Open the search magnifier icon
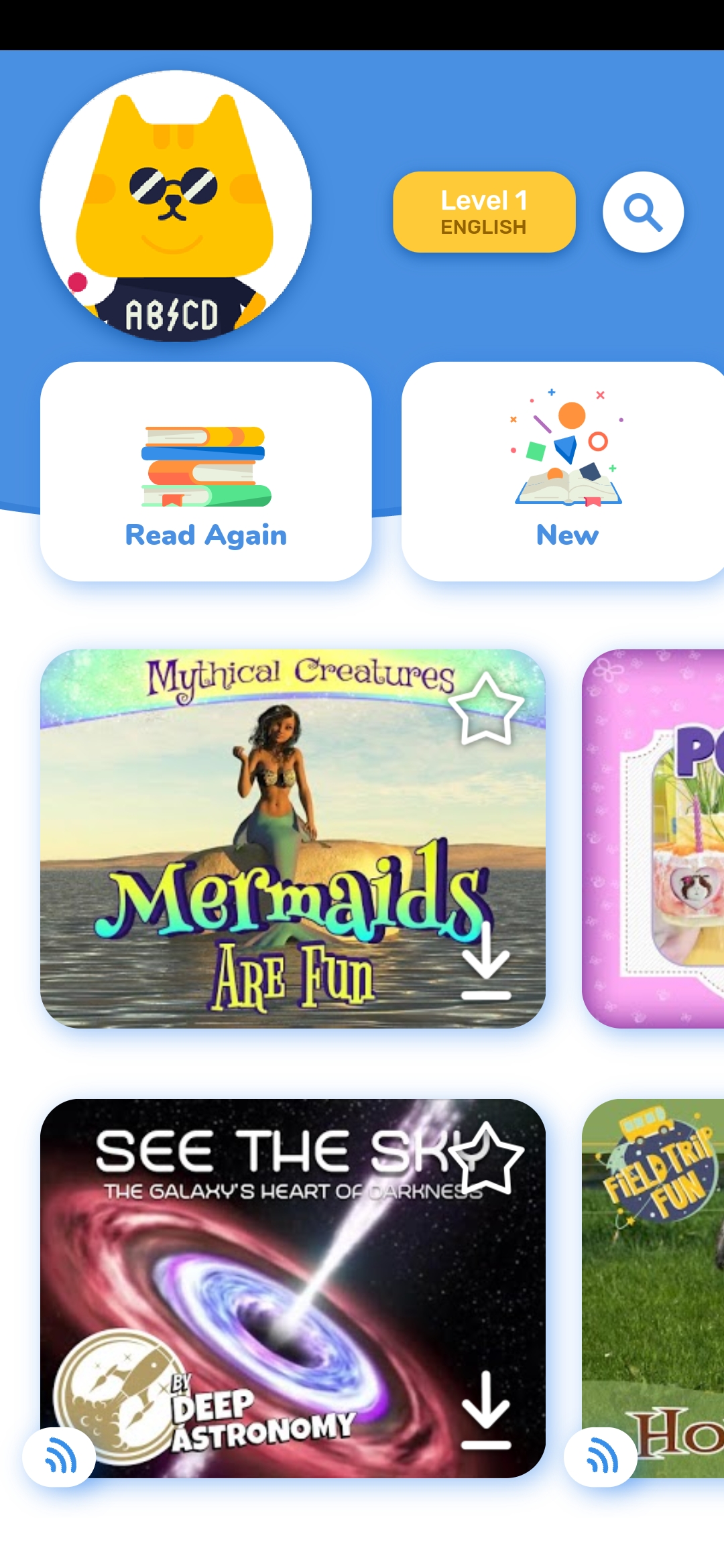The image size is (724, 1568). pyautogui.click(x=643, y=212)
